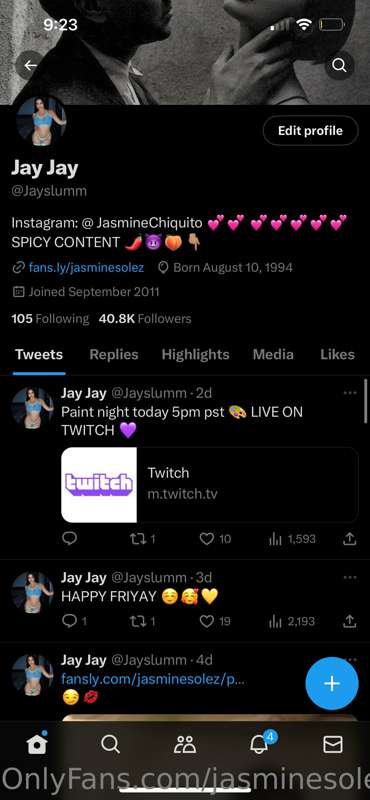Switch to the Likes tab
The width and height of the screenshot is (370, 800).
pos(337,355)
